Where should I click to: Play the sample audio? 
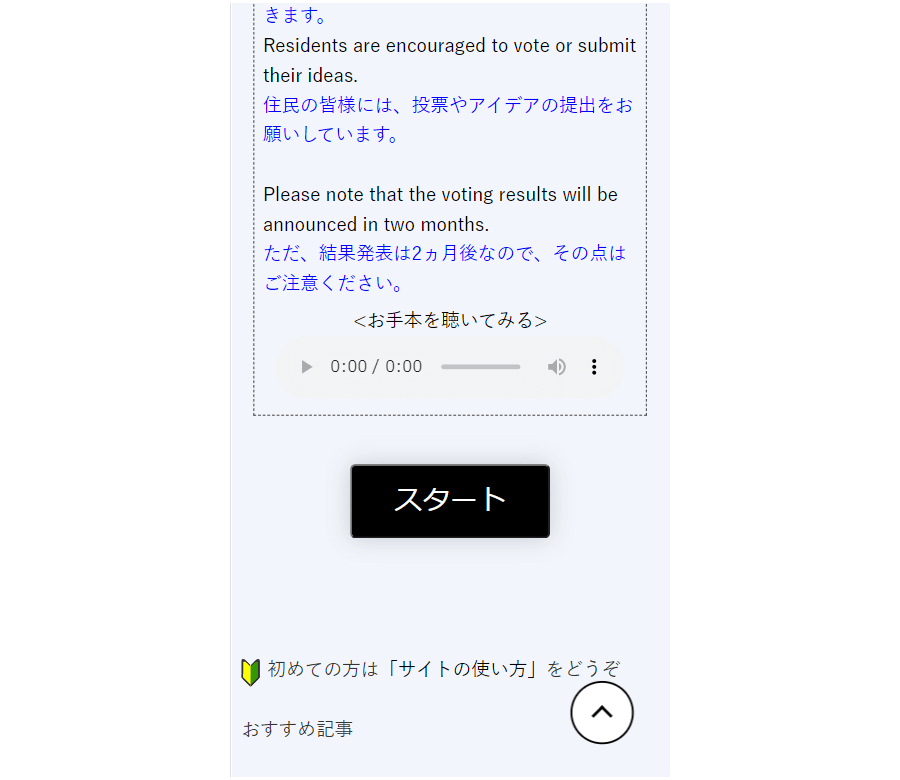pyautogui.click(x=307, y=367)
